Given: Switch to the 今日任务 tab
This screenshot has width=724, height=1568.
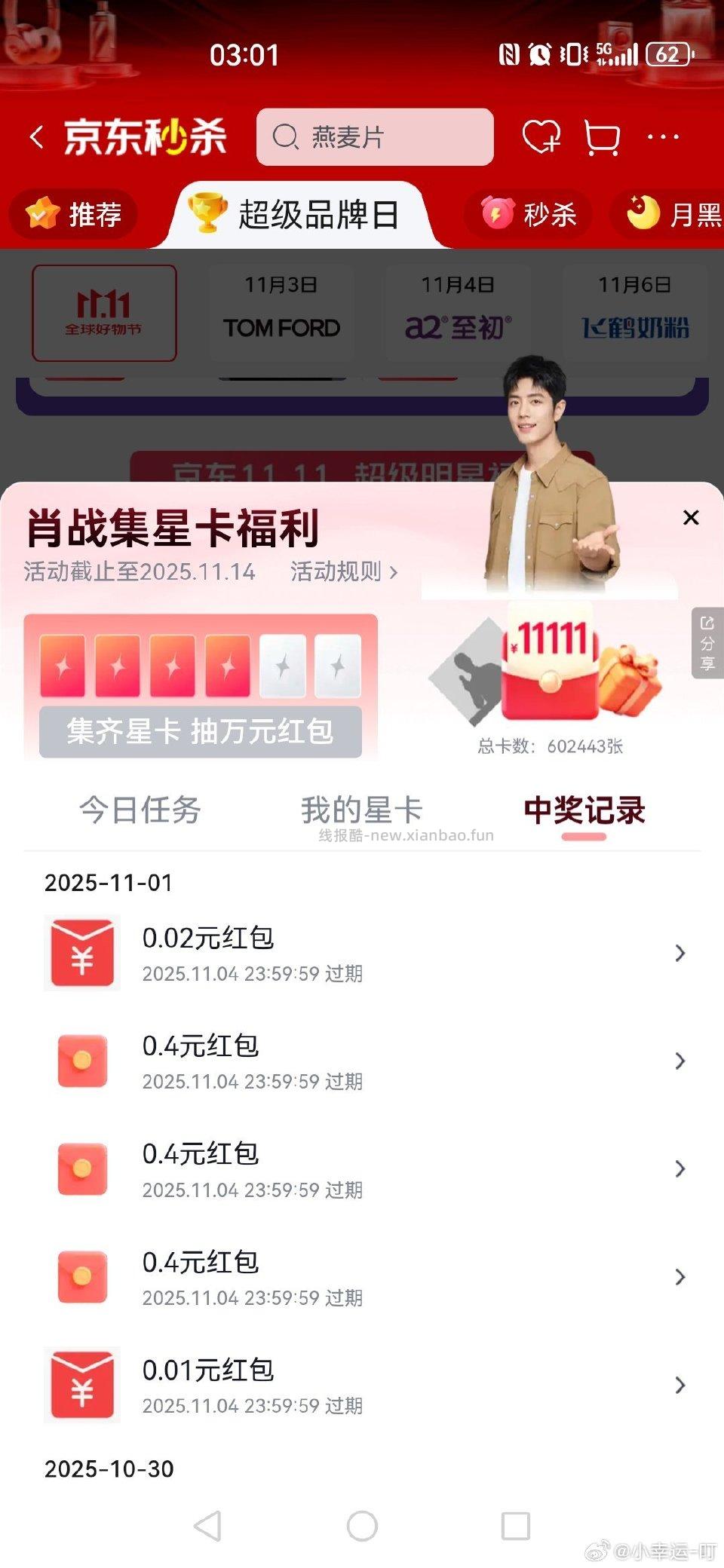Looking at the screenshot, I should (140, 808).
